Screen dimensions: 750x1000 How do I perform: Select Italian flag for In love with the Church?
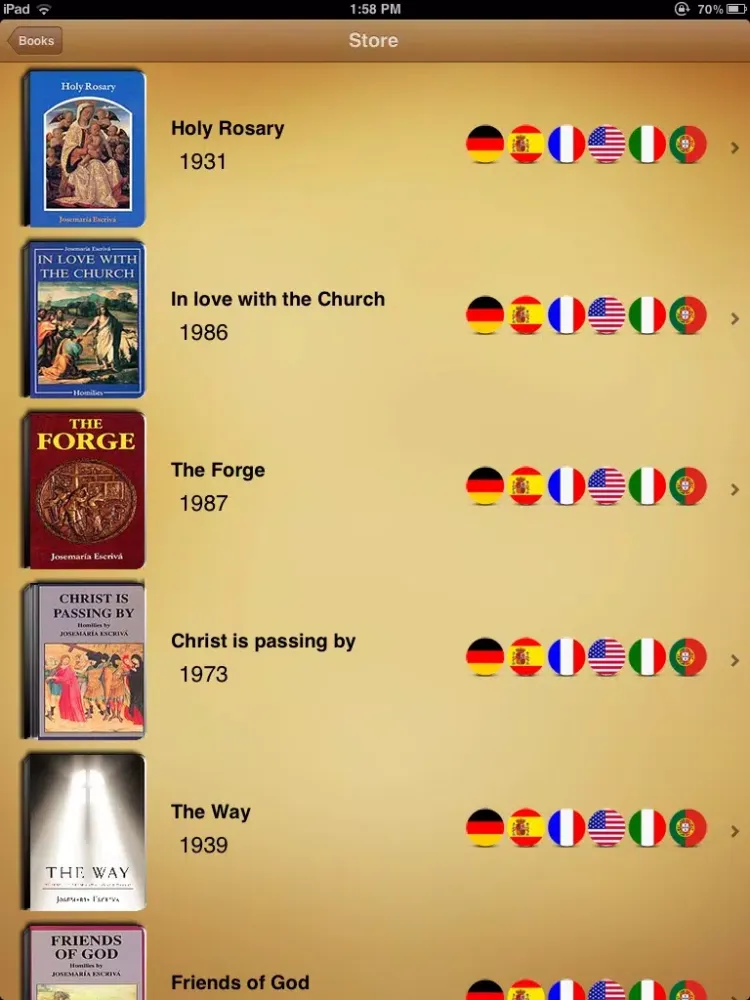(x=647, y=315)
